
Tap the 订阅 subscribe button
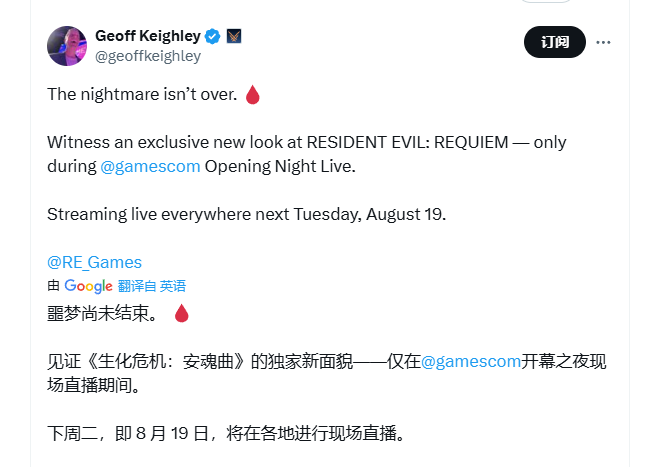tap(555, 42)
